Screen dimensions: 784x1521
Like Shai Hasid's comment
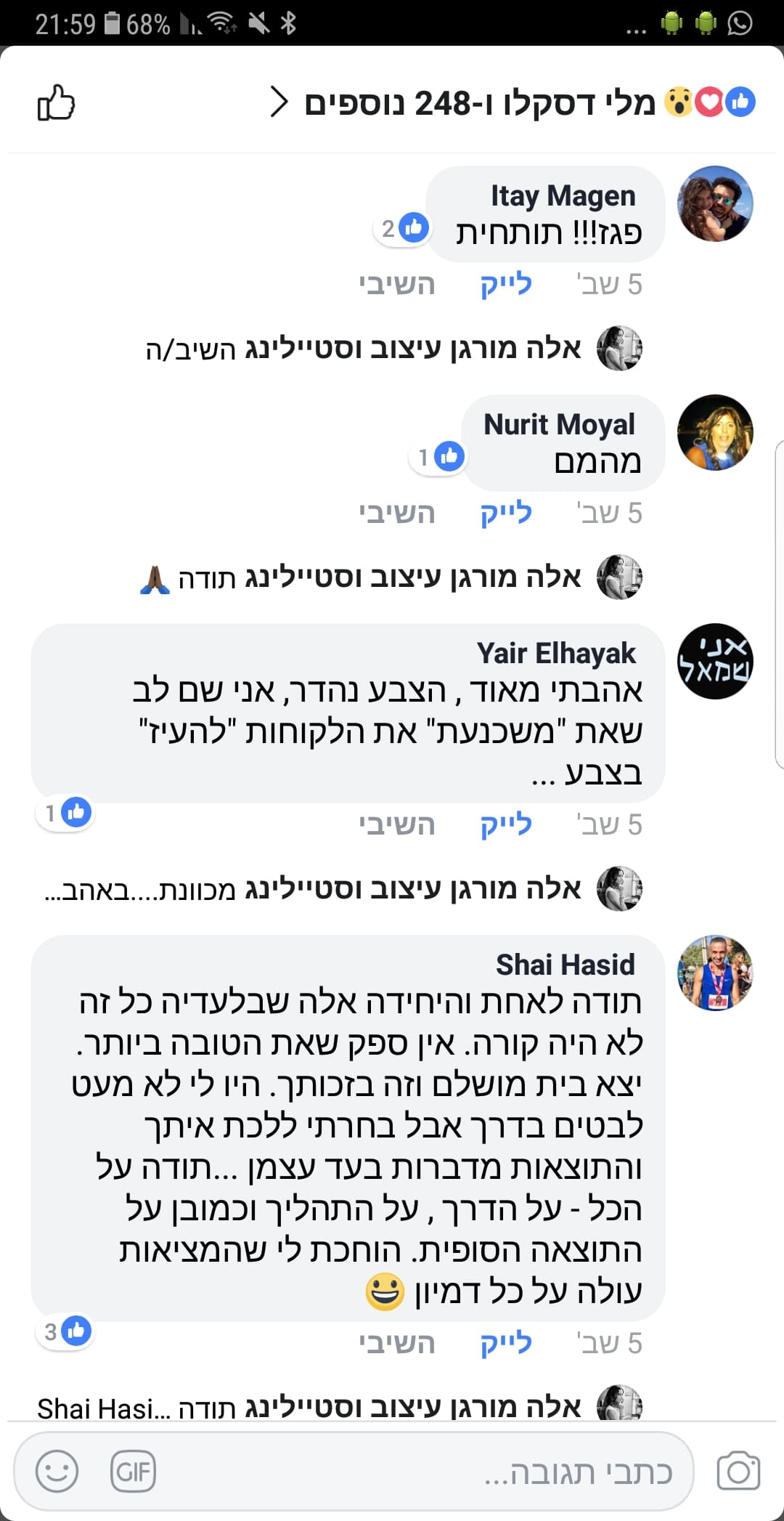pos(506,1343)
